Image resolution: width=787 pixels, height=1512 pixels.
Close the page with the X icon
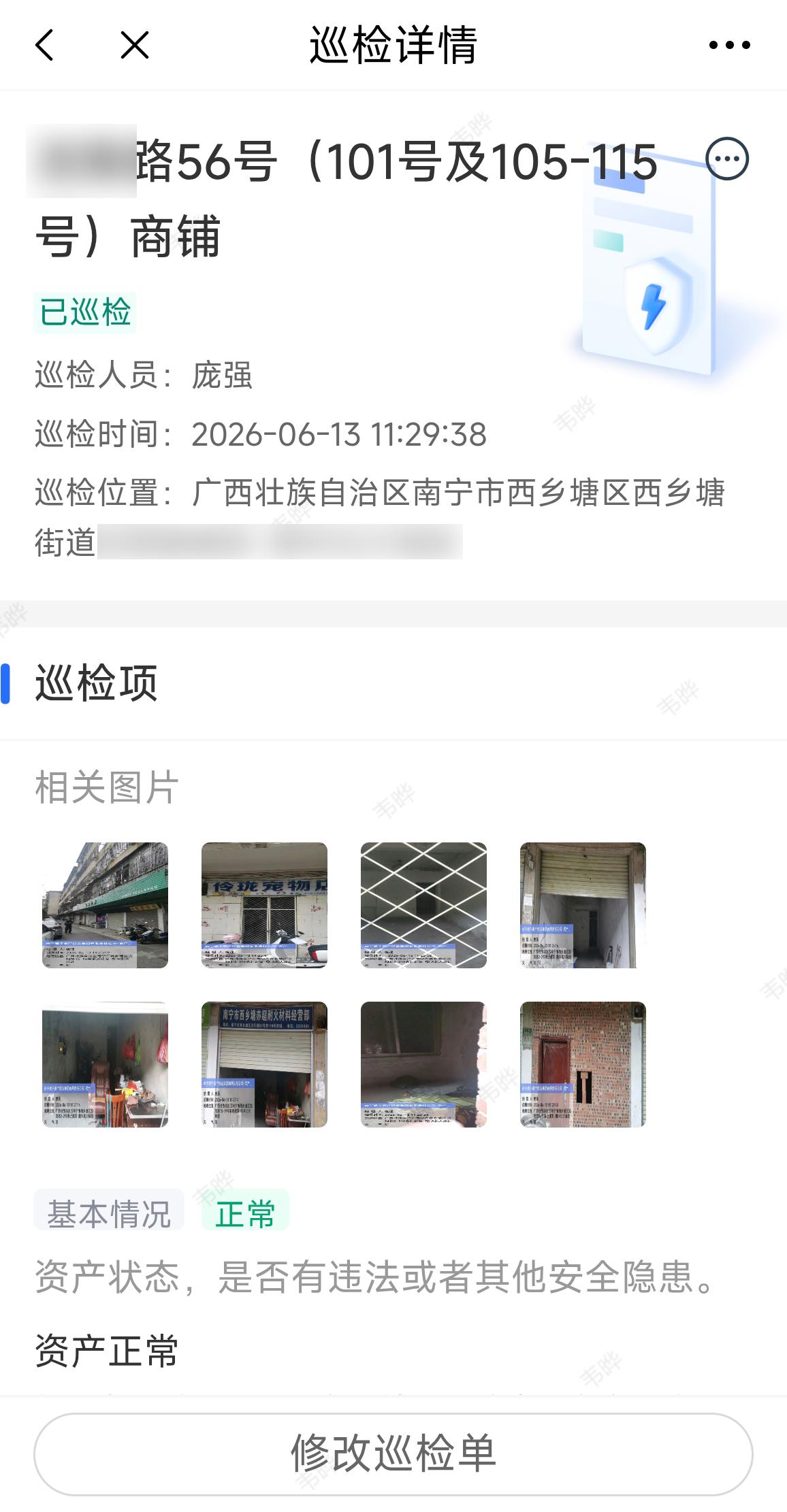coord(134,46)
